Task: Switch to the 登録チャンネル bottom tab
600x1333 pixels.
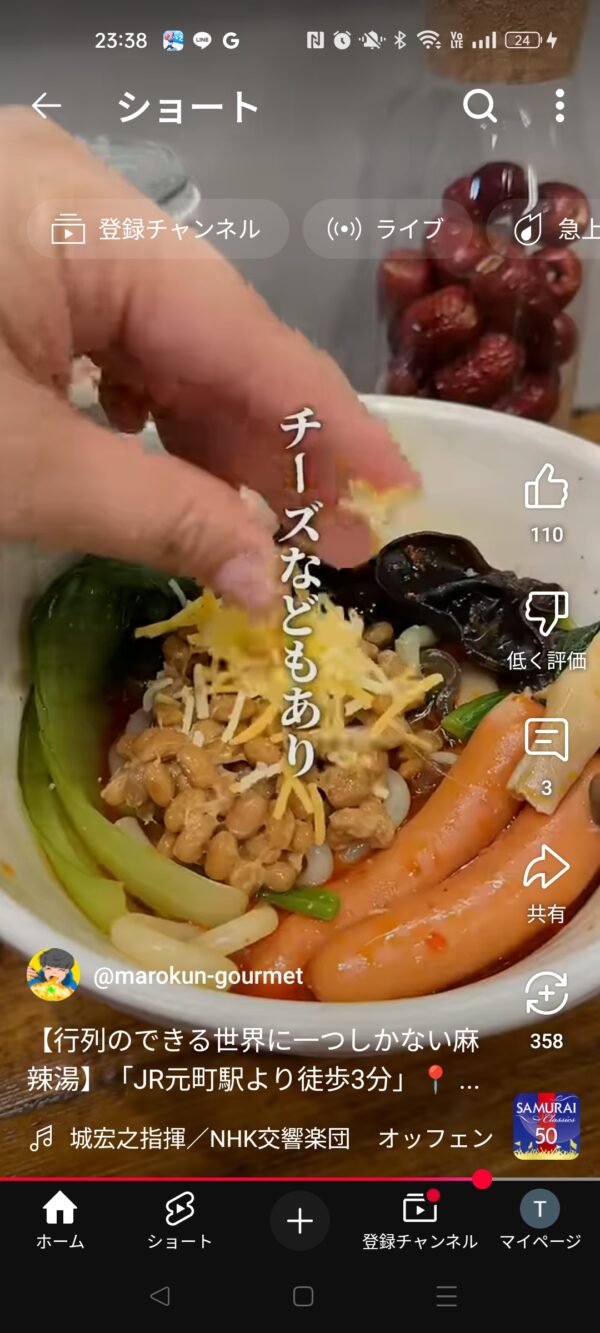Action: pyautogui.click(x=420, y=1220)
